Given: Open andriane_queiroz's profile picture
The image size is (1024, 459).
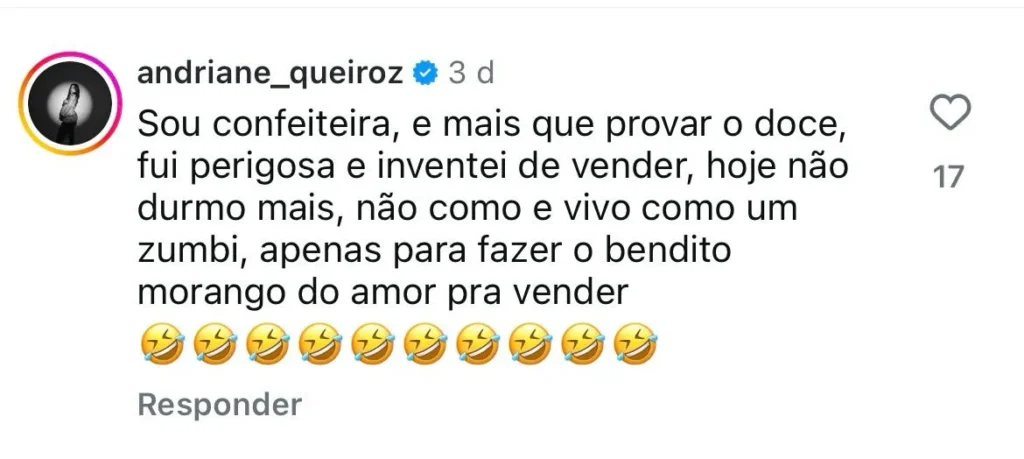Looking at the screenshot, I should click(x=69, y=104).
